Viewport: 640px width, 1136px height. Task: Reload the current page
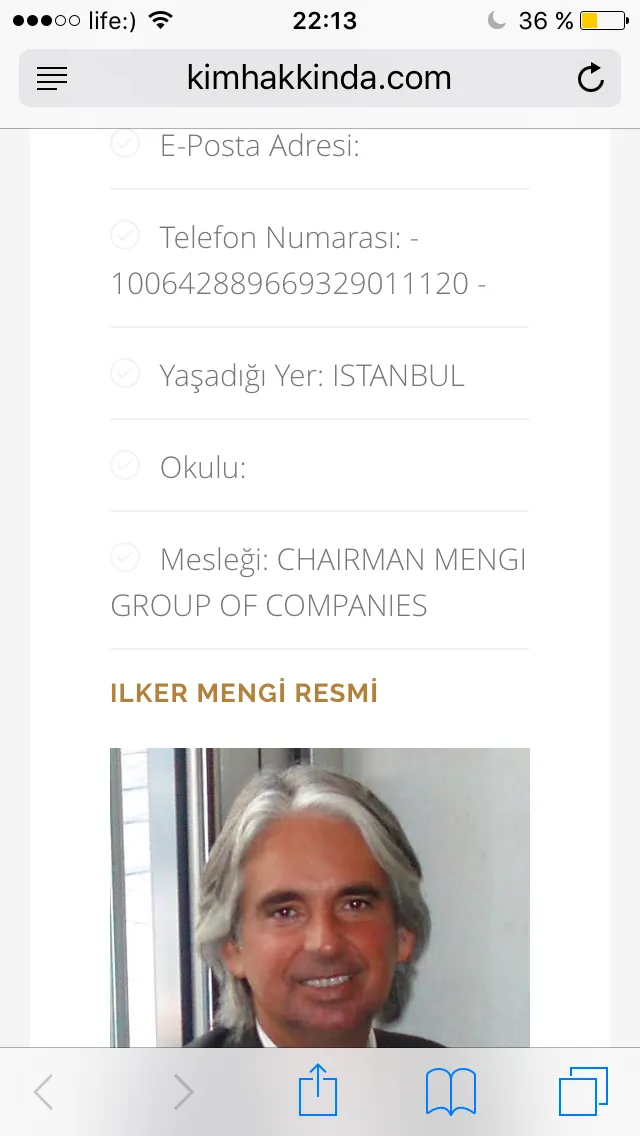click(x=591, y=78)
